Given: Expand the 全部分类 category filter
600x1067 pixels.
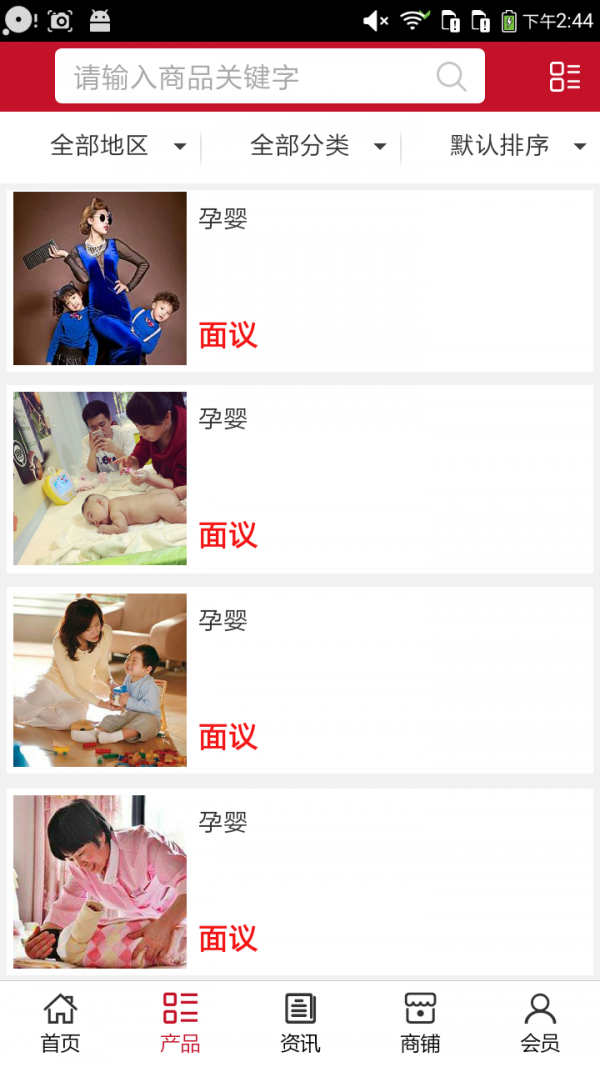Looking at the screenshot, I should [318, 146].
